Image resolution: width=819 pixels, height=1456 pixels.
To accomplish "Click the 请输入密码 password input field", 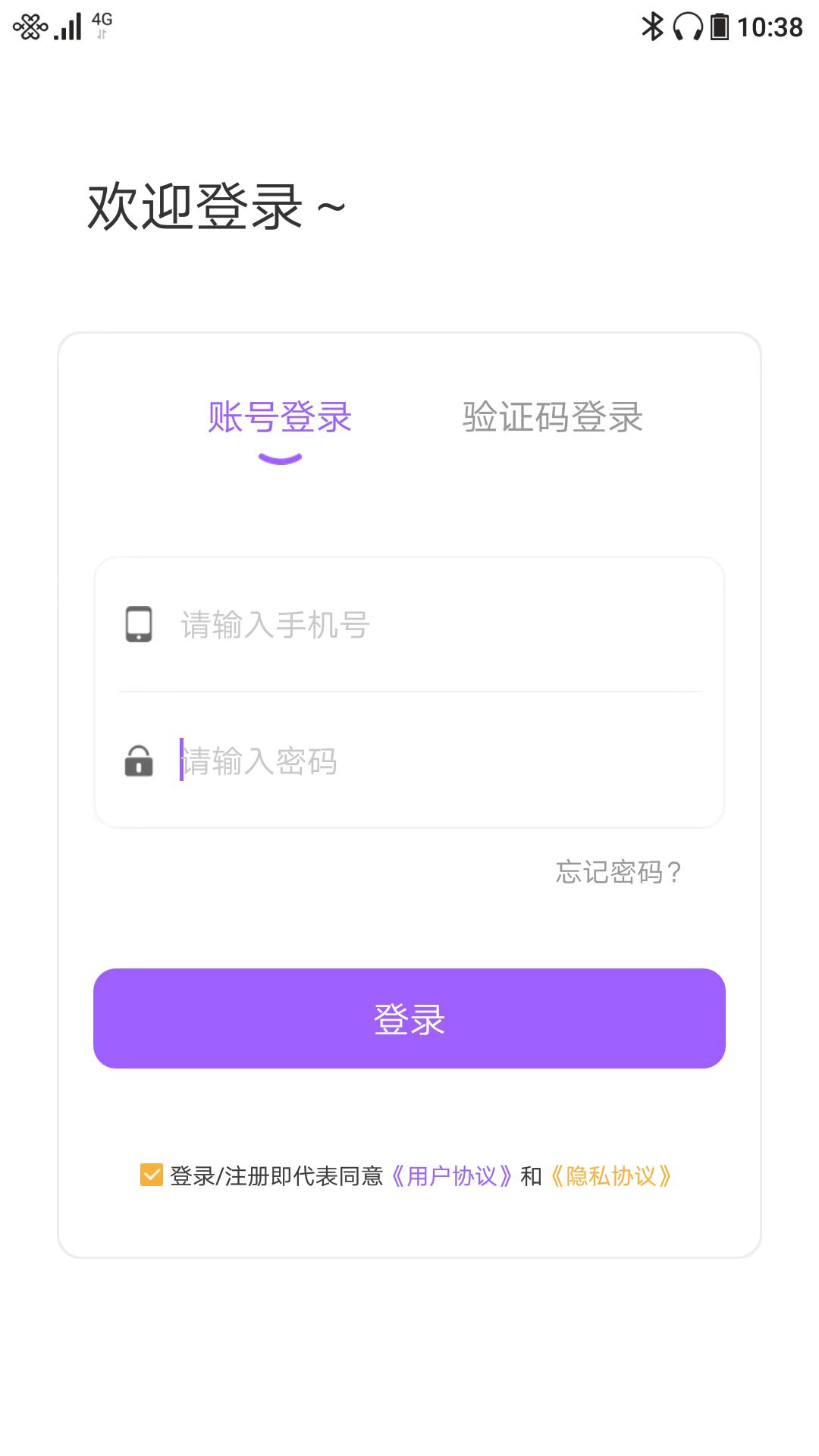I will [x=379, y=763].
